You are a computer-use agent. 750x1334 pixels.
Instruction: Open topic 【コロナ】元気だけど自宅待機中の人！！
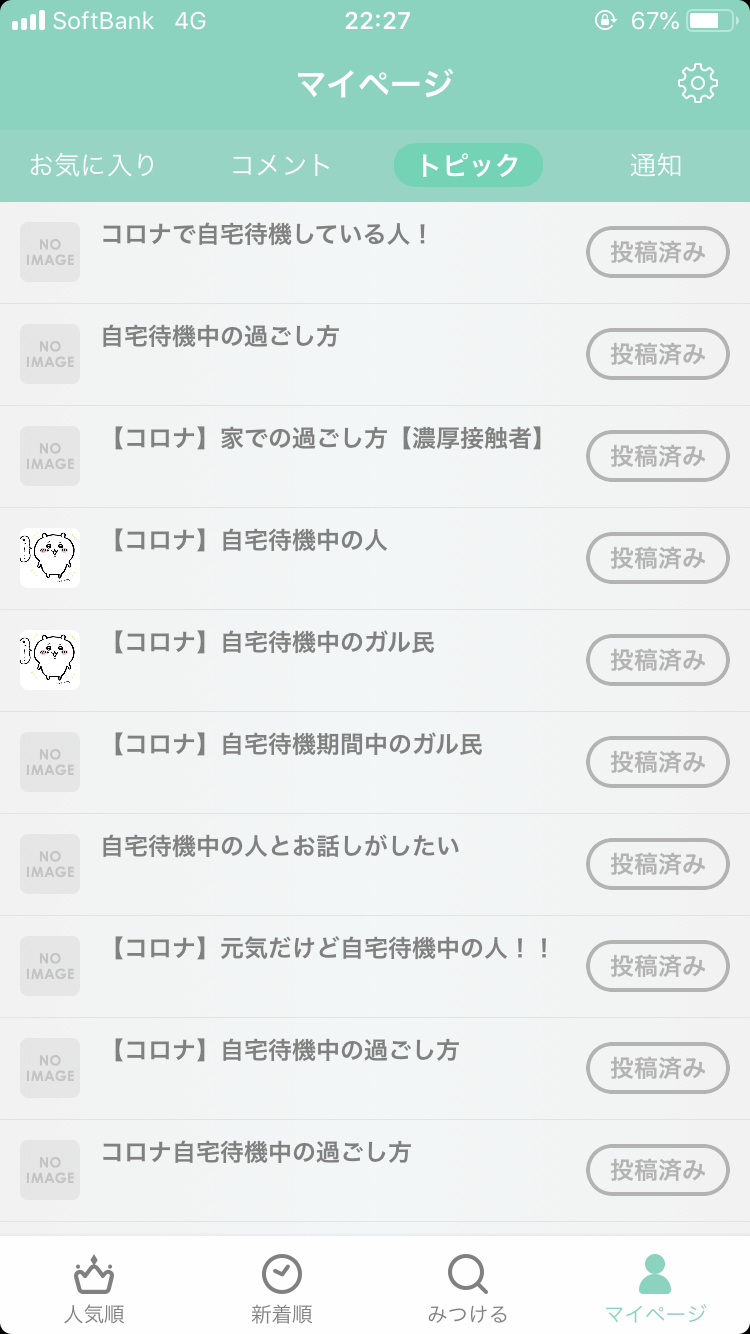[375, 967]
